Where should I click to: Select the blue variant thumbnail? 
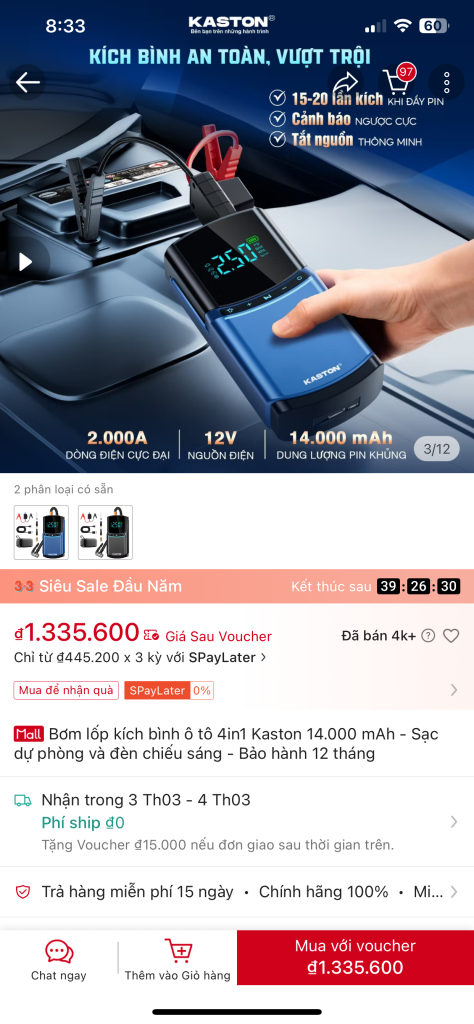pos(41,532)
